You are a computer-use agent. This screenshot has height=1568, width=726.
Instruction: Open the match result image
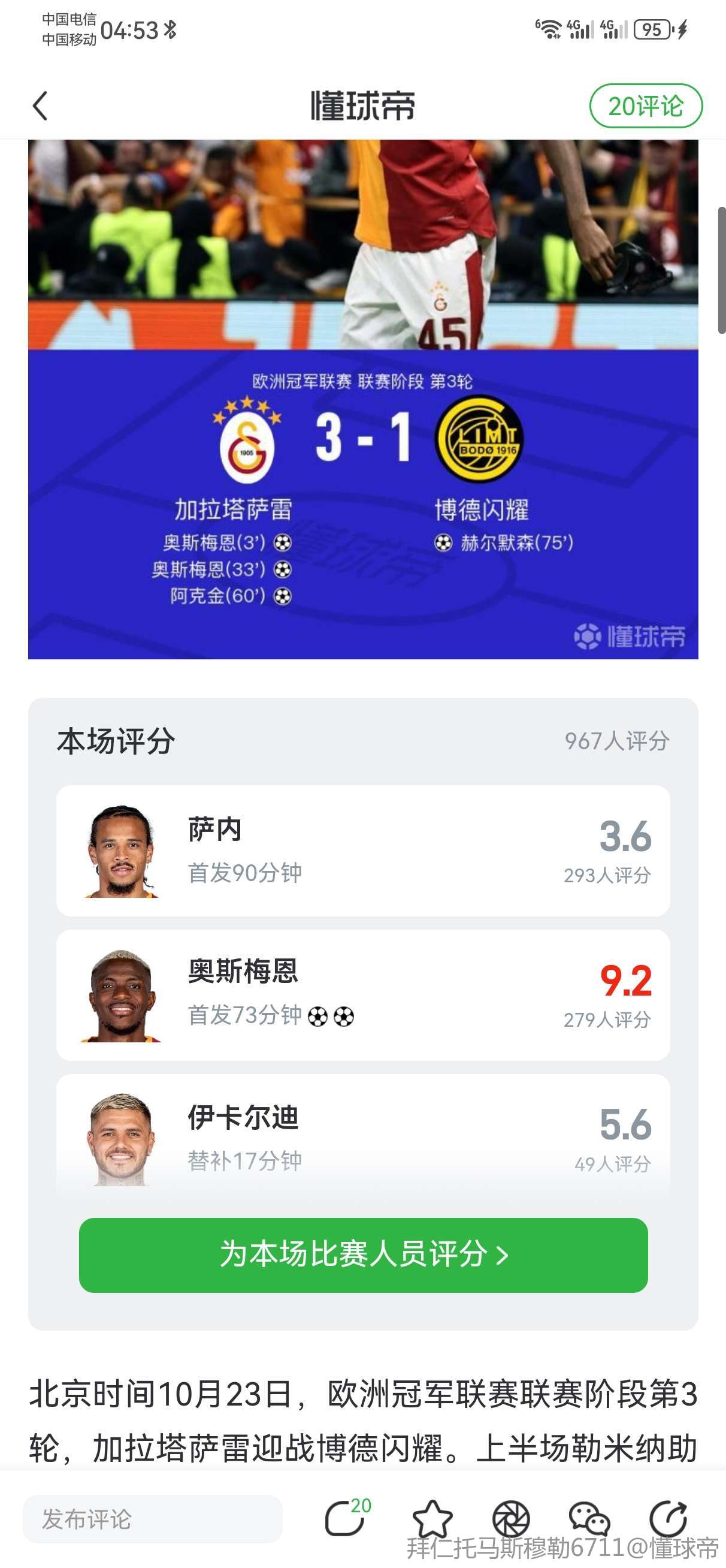pos(362,399)
